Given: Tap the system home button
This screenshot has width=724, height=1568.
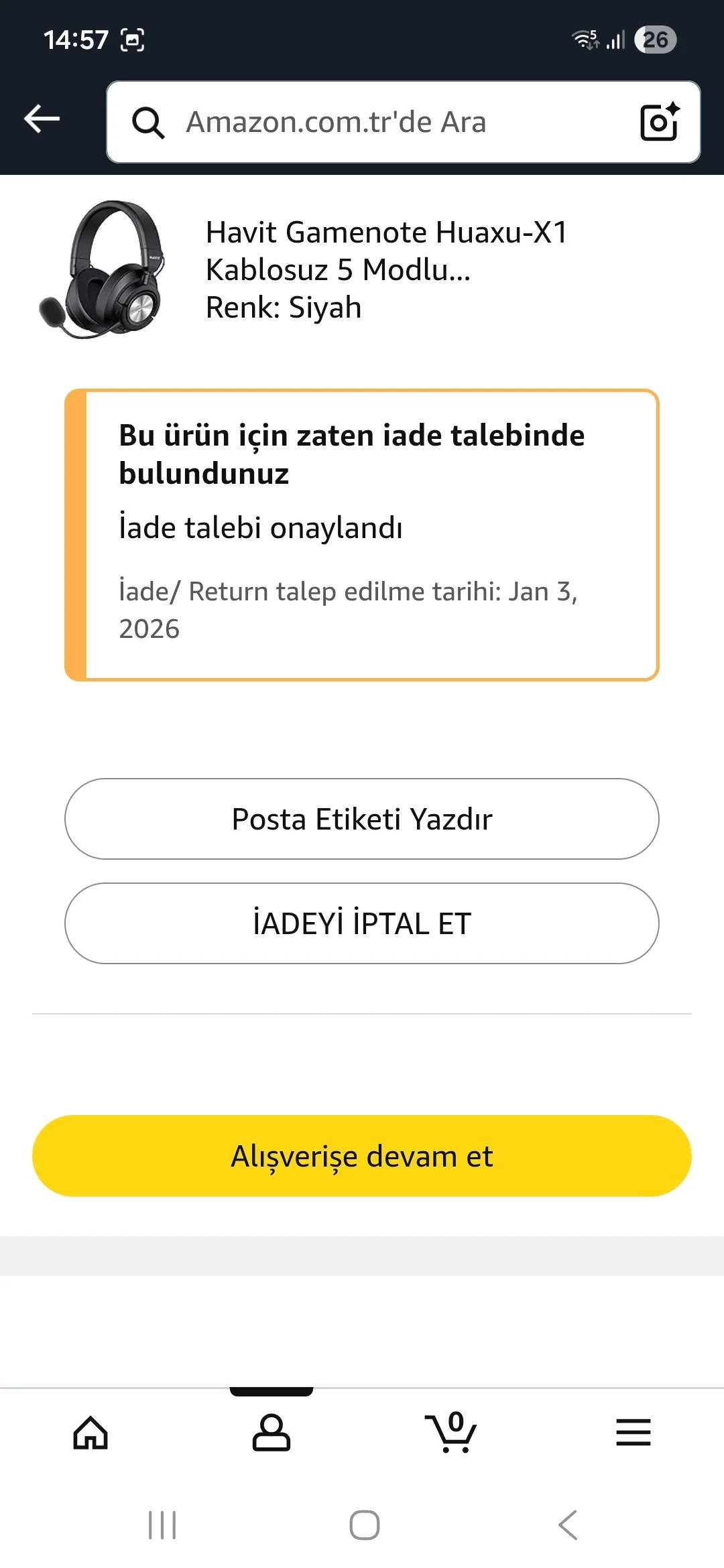Looking at the screenshot, I should pyautogui.click(x=365, y=1526).
